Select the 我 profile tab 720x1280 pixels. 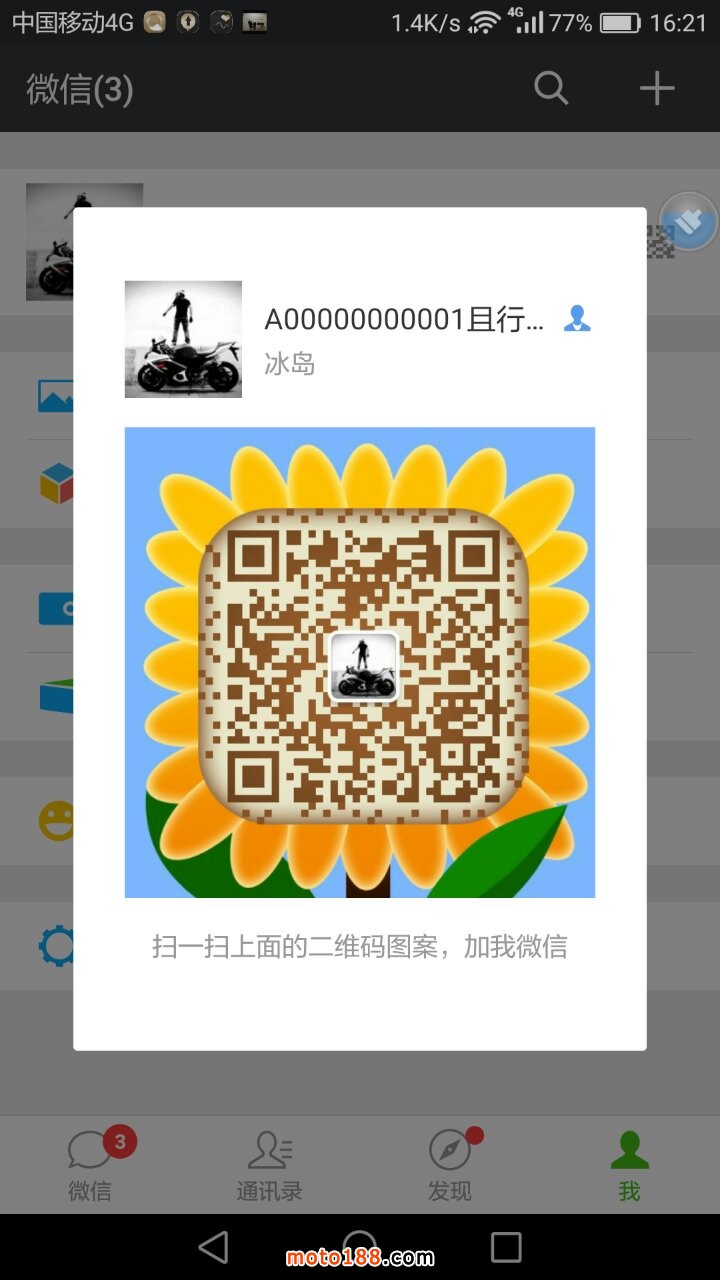629,1165
